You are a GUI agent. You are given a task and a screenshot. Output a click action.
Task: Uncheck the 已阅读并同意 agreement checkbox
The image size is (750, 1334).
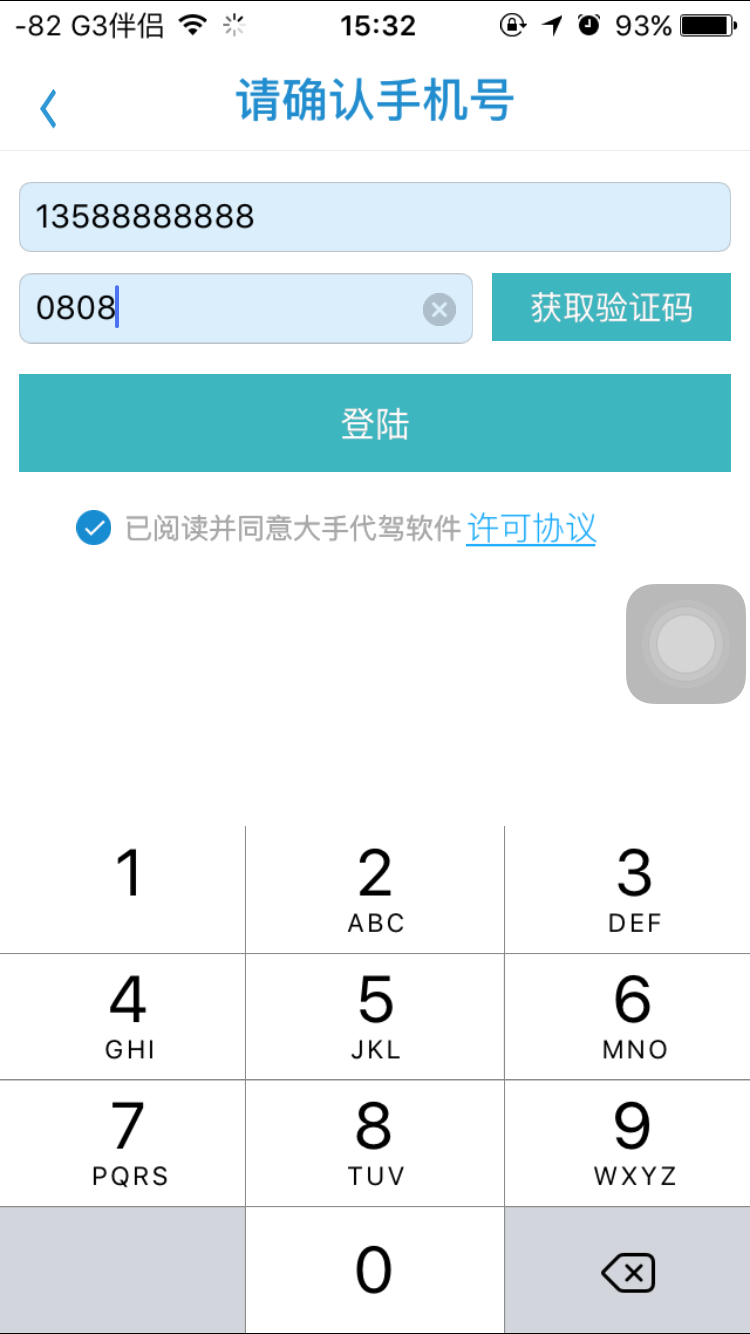pos(93,528)
